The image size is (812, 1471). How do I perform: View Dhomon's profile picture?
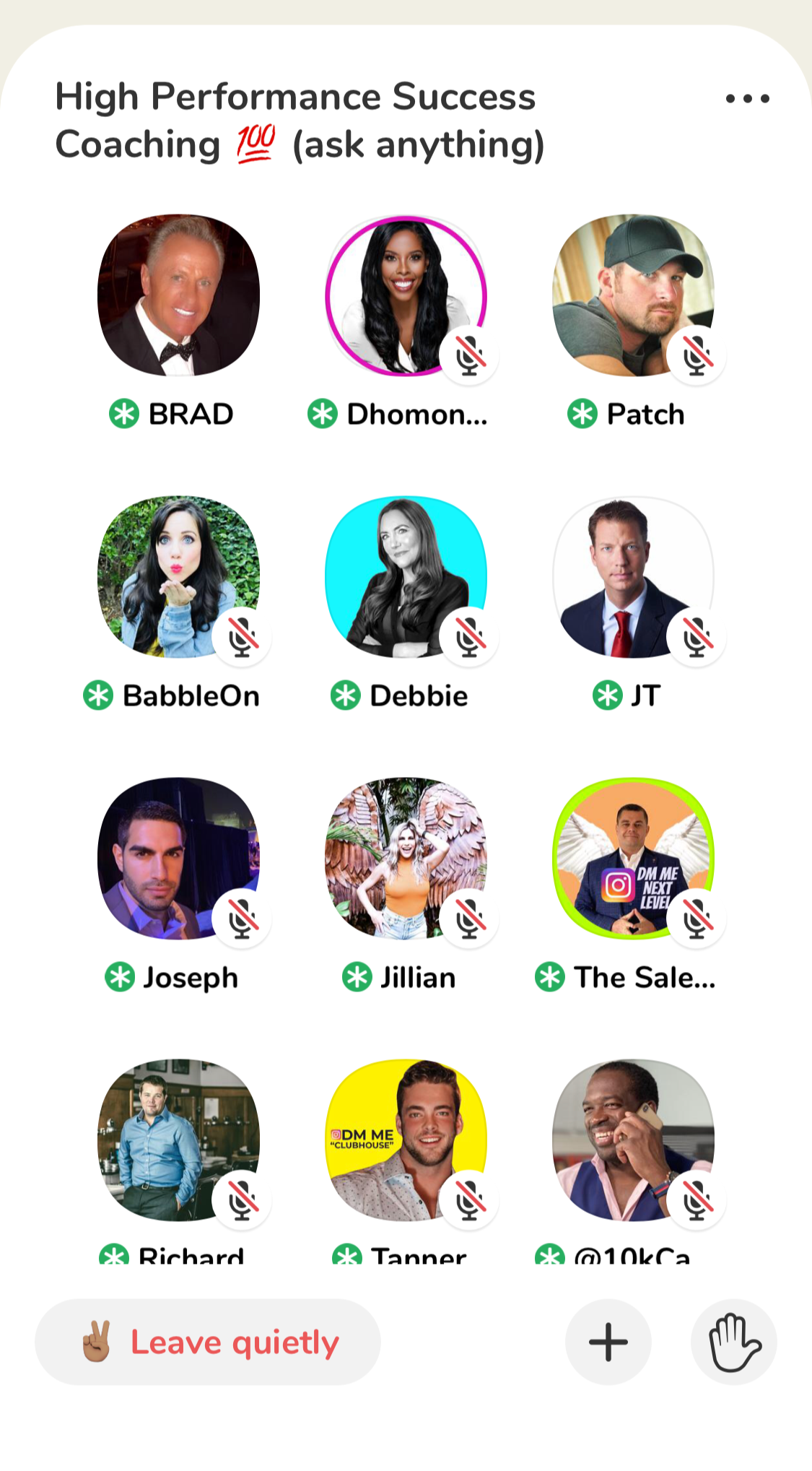(406, 295)
